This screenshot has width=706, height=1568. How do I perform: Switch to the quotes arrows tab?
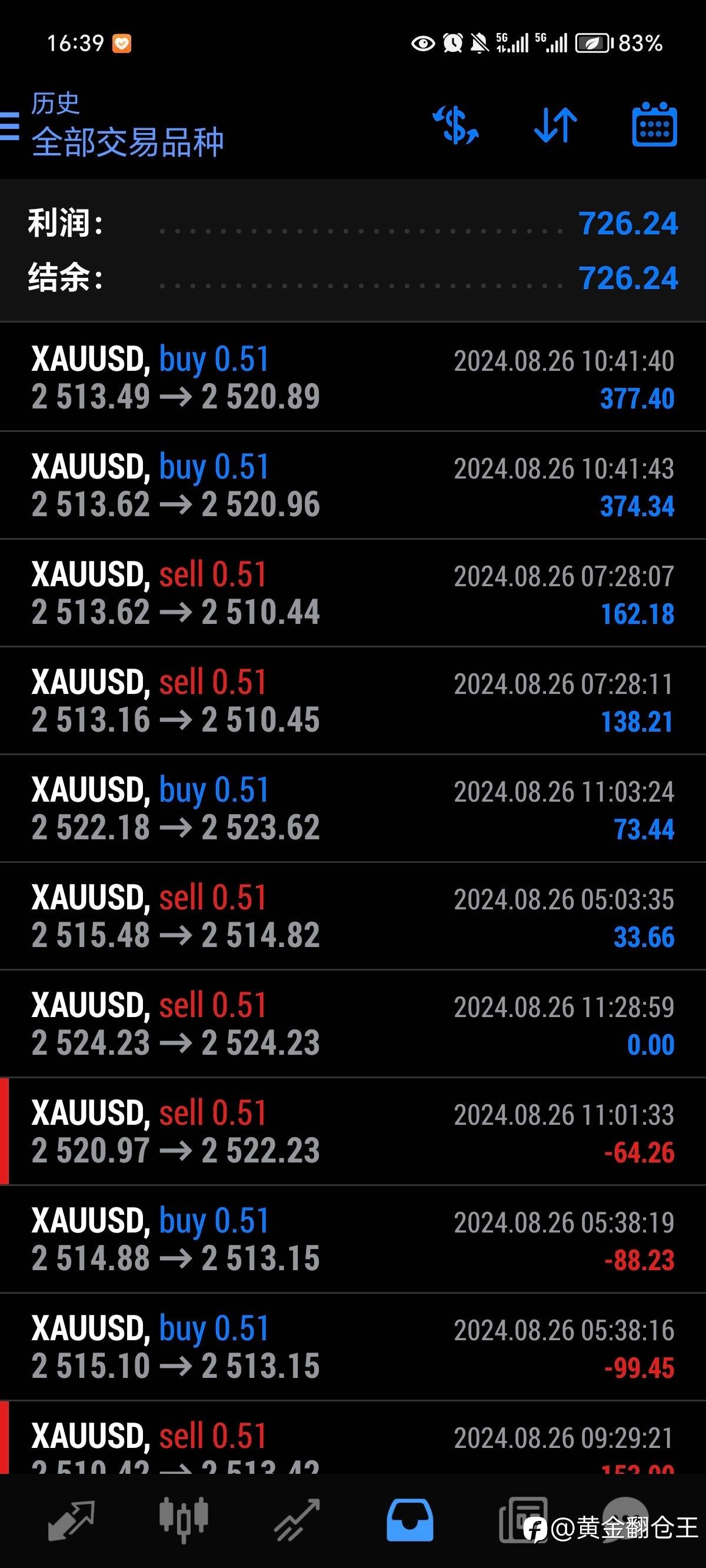point(71,1520)
